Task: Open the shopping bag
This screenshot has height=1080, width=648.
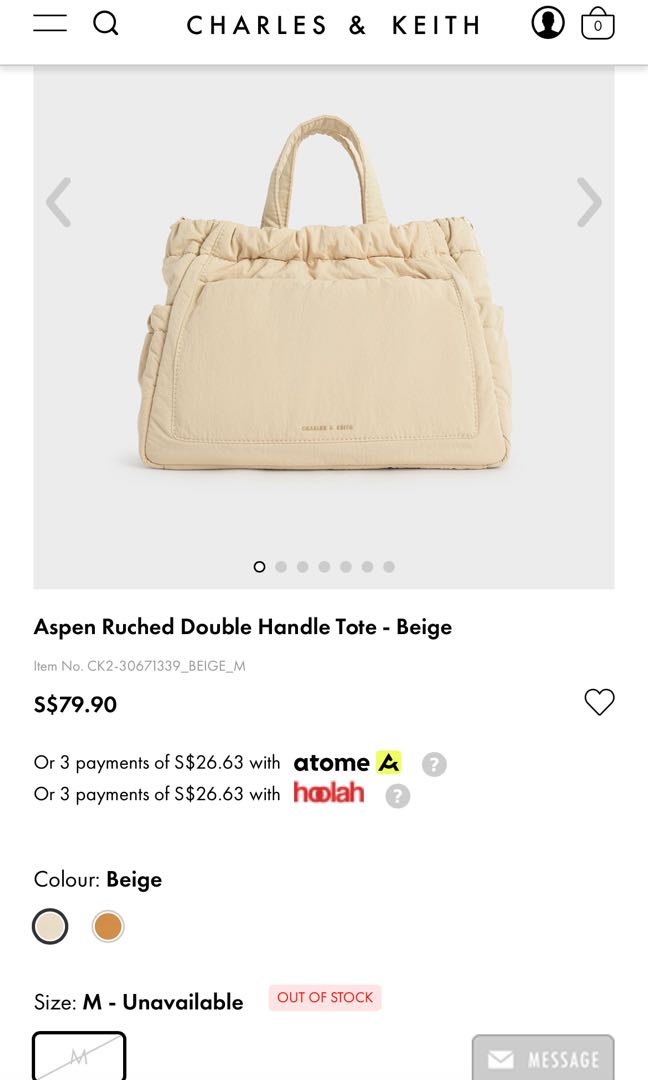Action: (597, 23)
